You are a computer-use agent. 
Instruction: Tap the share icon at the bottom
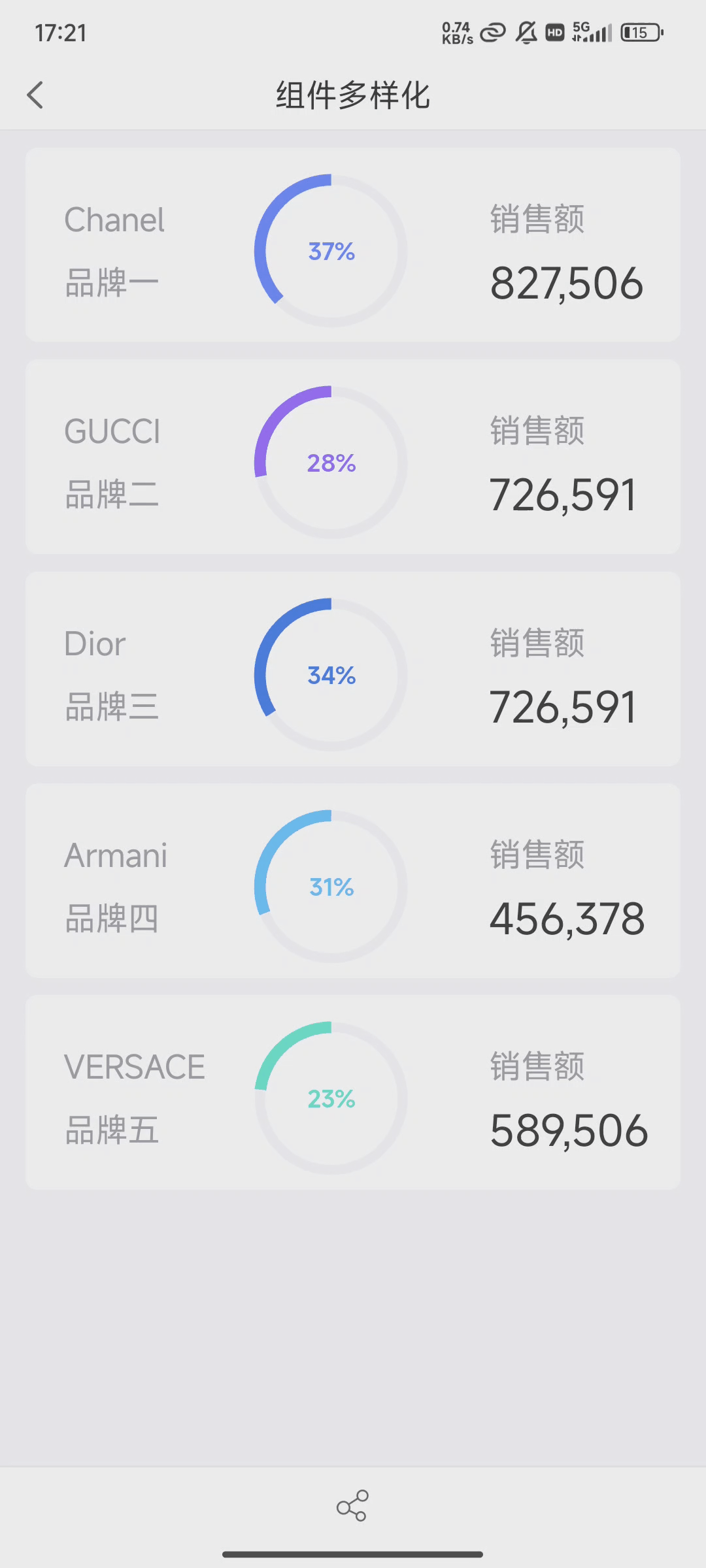(x=352, y=1505)
